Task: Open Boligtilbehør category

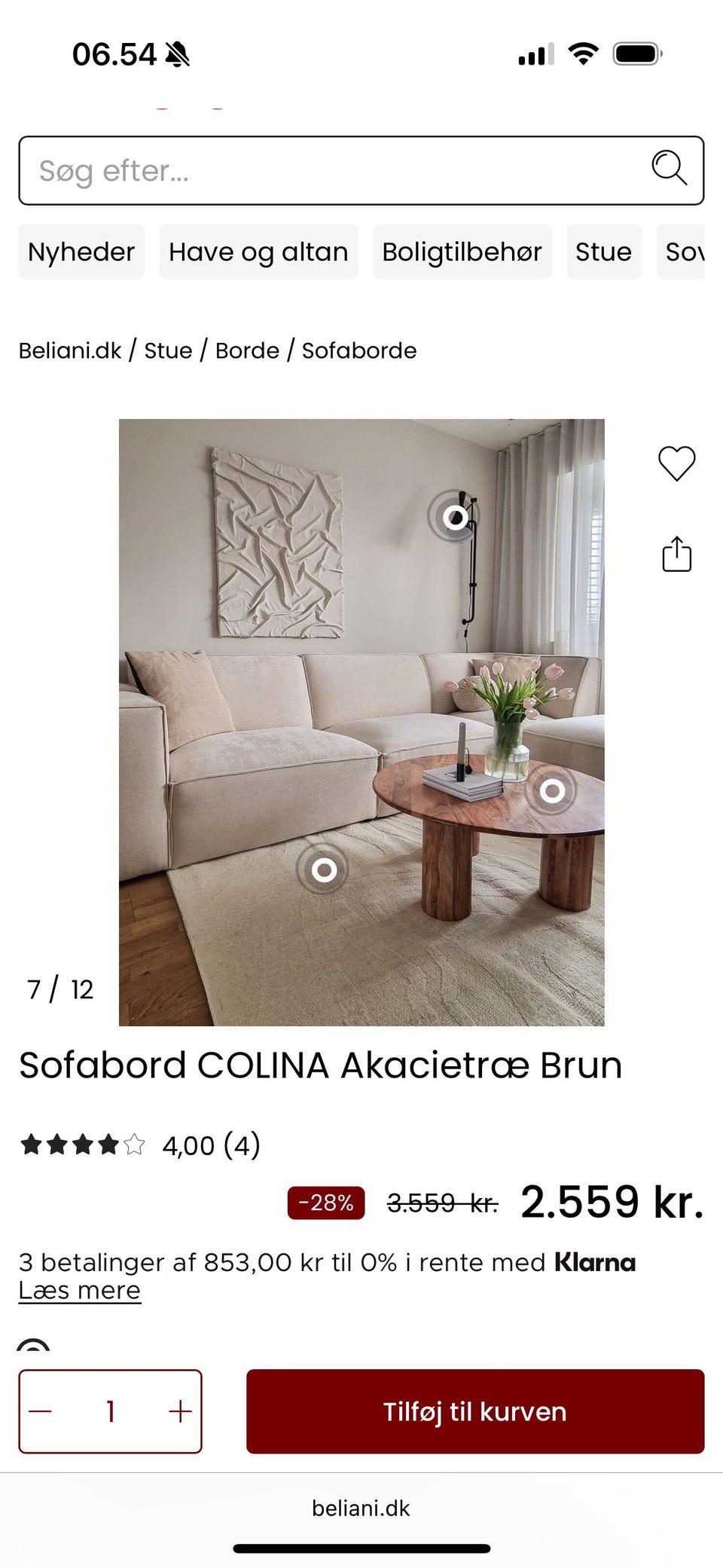Action: 462,251
